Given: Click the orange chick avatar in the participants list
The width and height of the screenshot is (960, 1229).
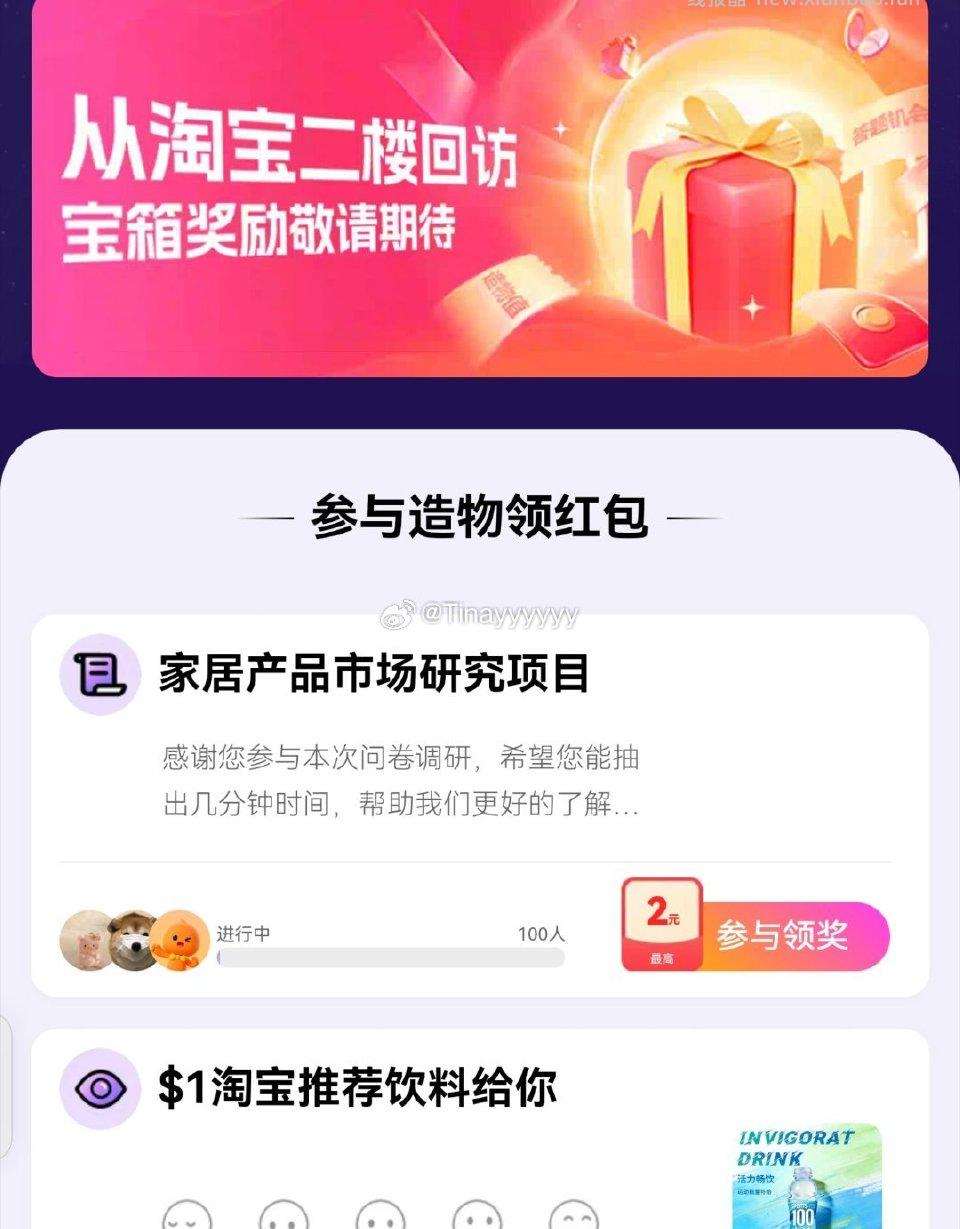Looking at the screenshot, I should (x=176, y=936).
